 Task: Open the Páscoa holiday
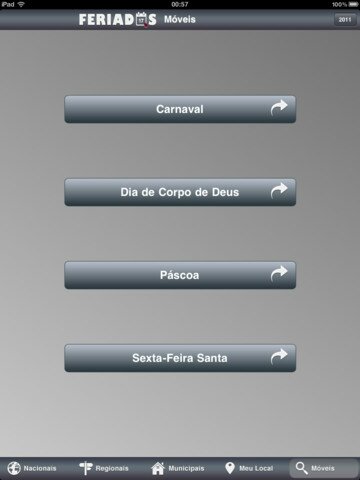click(x=180, y=275)
